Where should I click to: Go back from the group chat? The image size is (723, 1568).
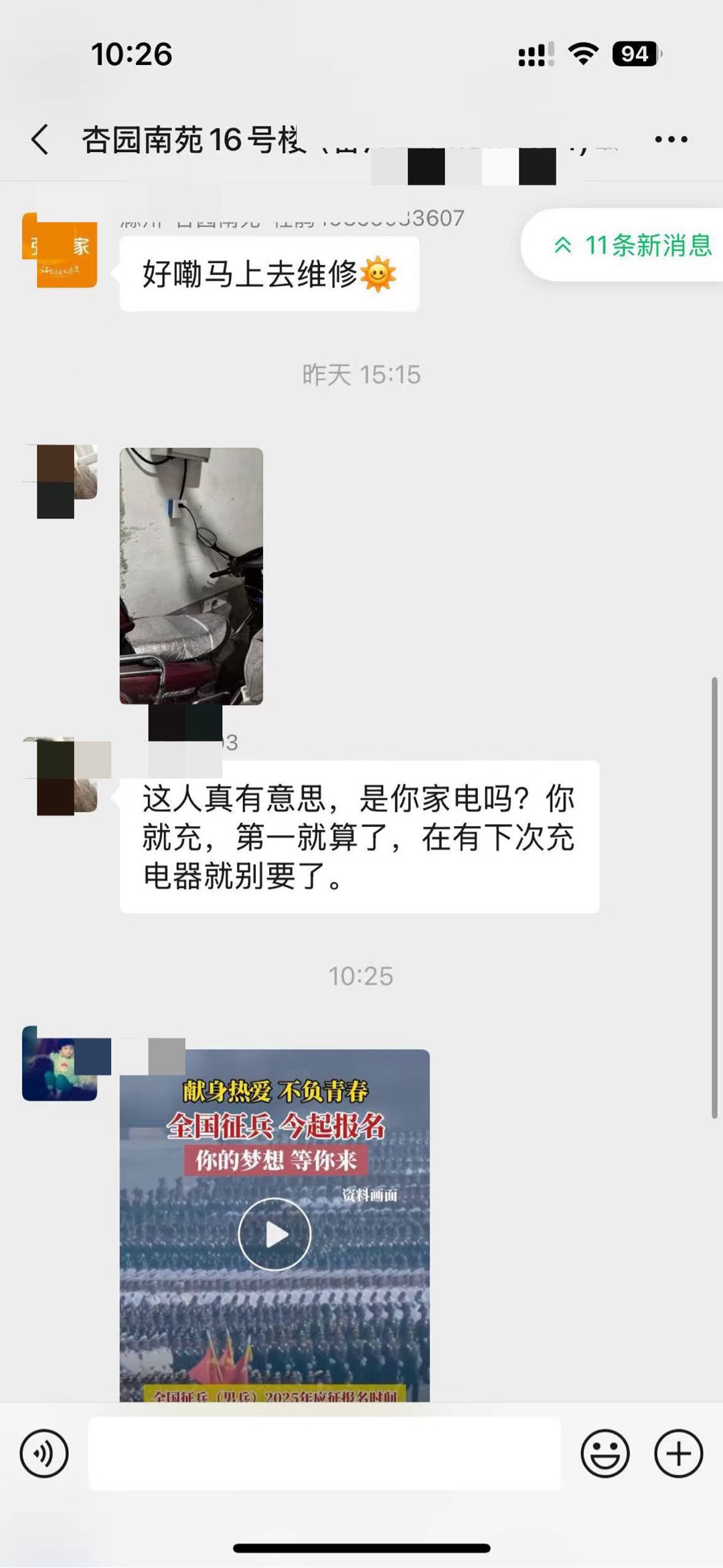coord(40,139)
